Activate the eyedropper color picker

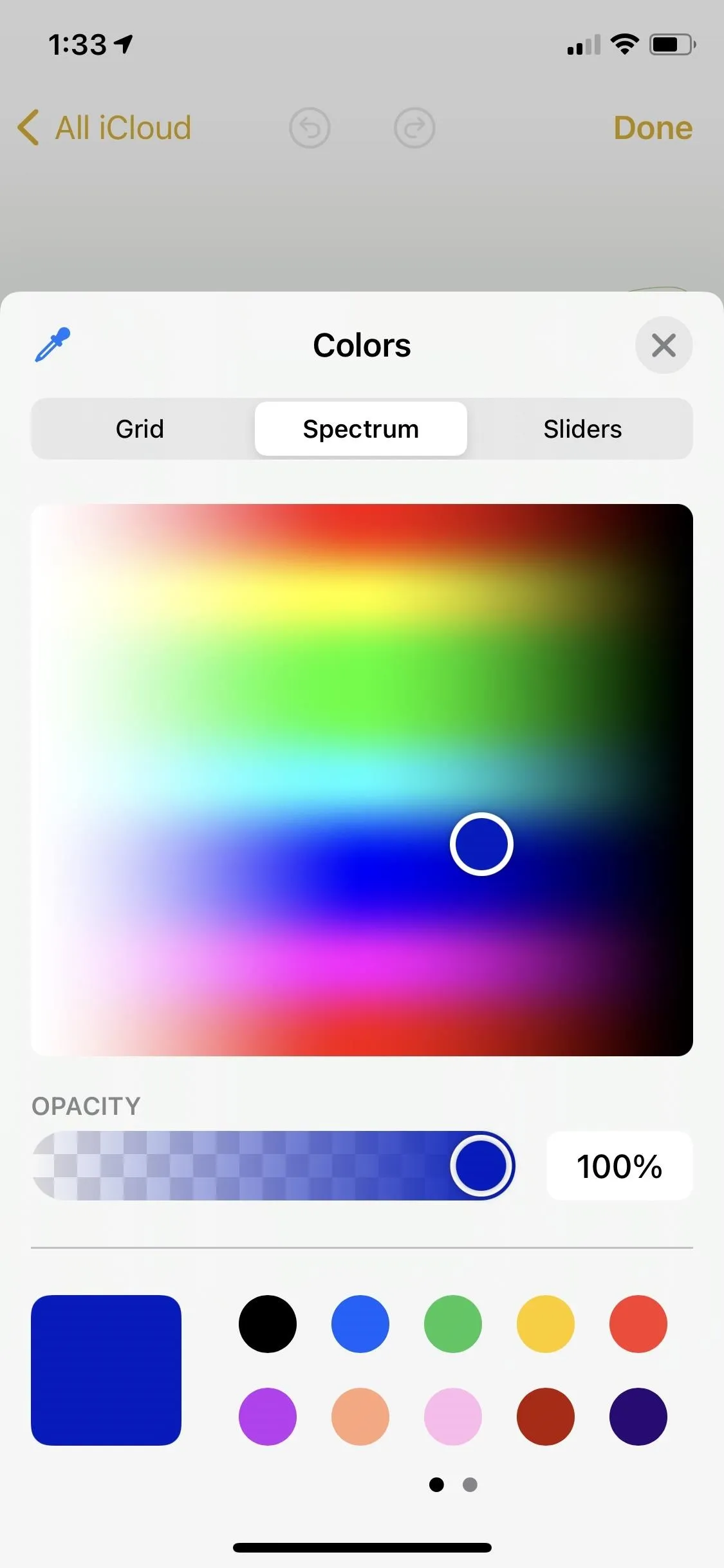point(53,345)
